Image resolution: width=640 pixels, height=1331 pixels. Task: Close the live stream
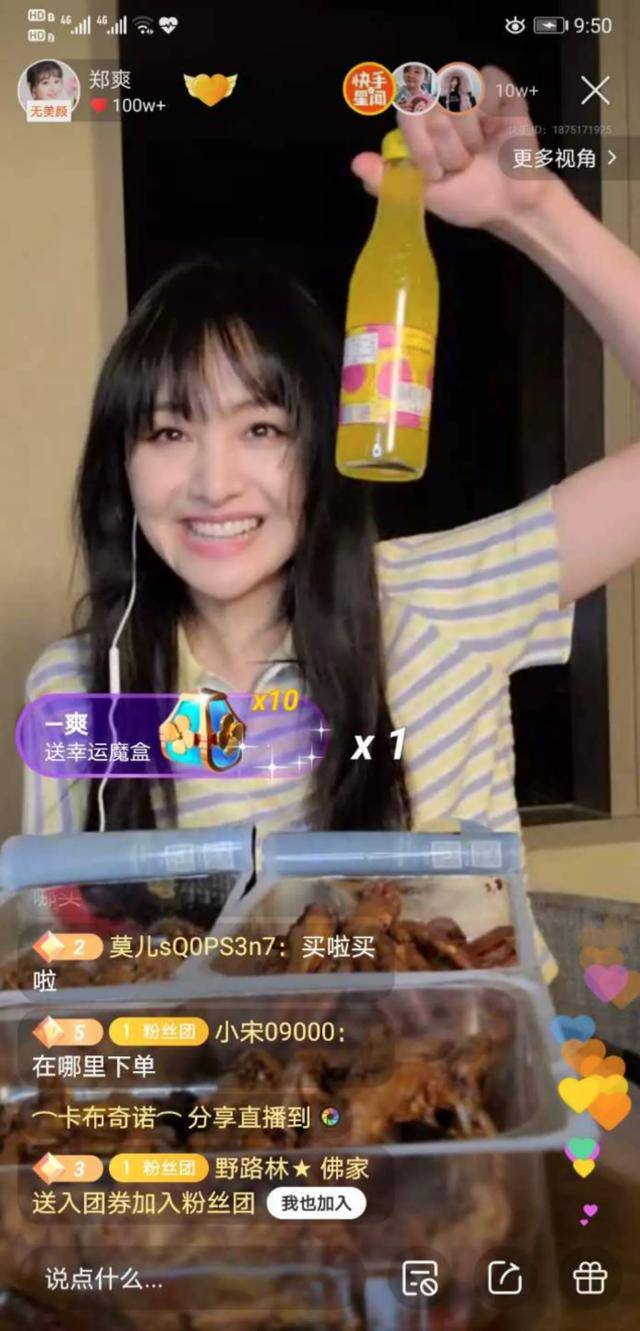pos(595,91)
